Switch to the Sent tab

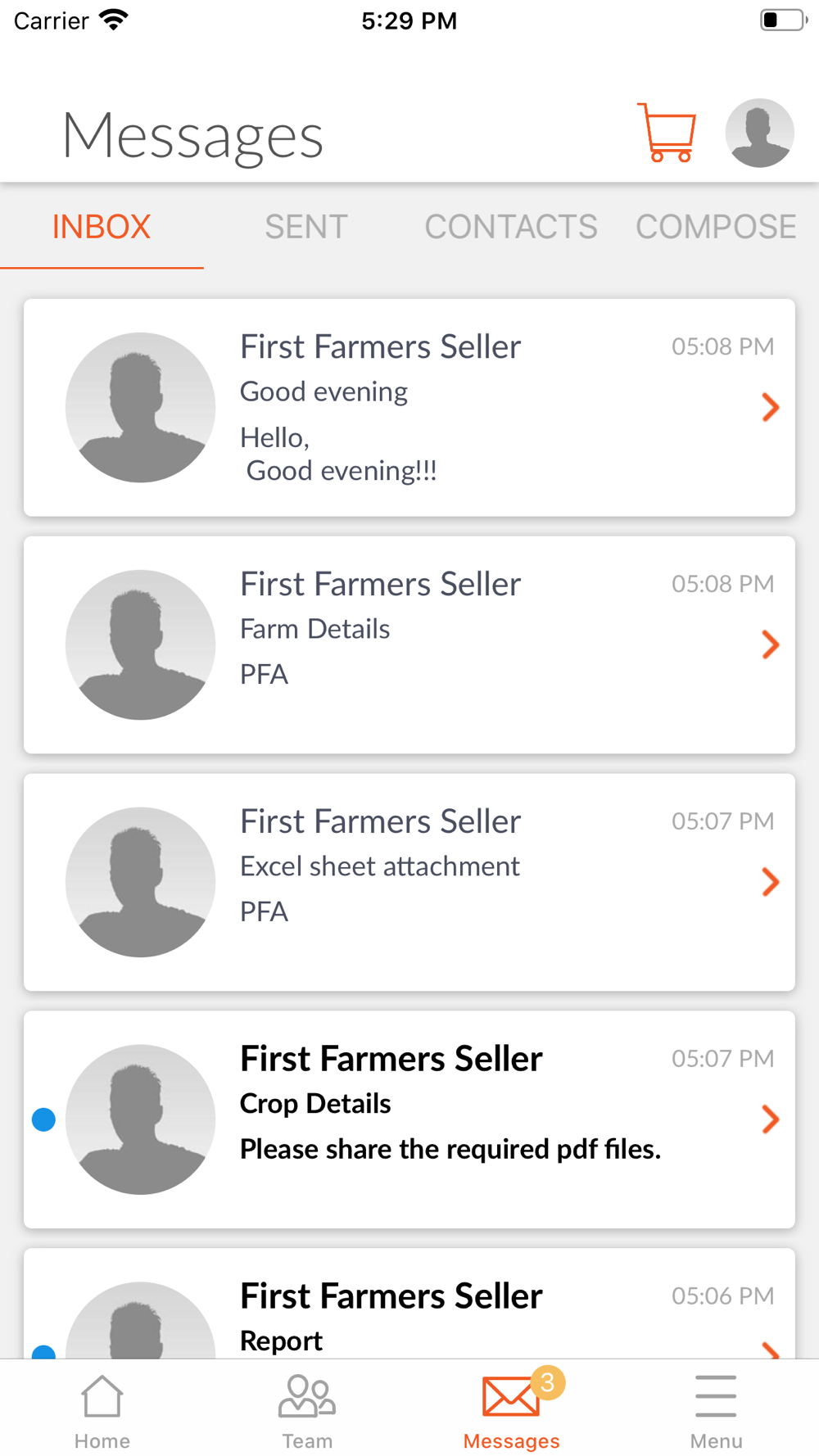tap(306, 227)
